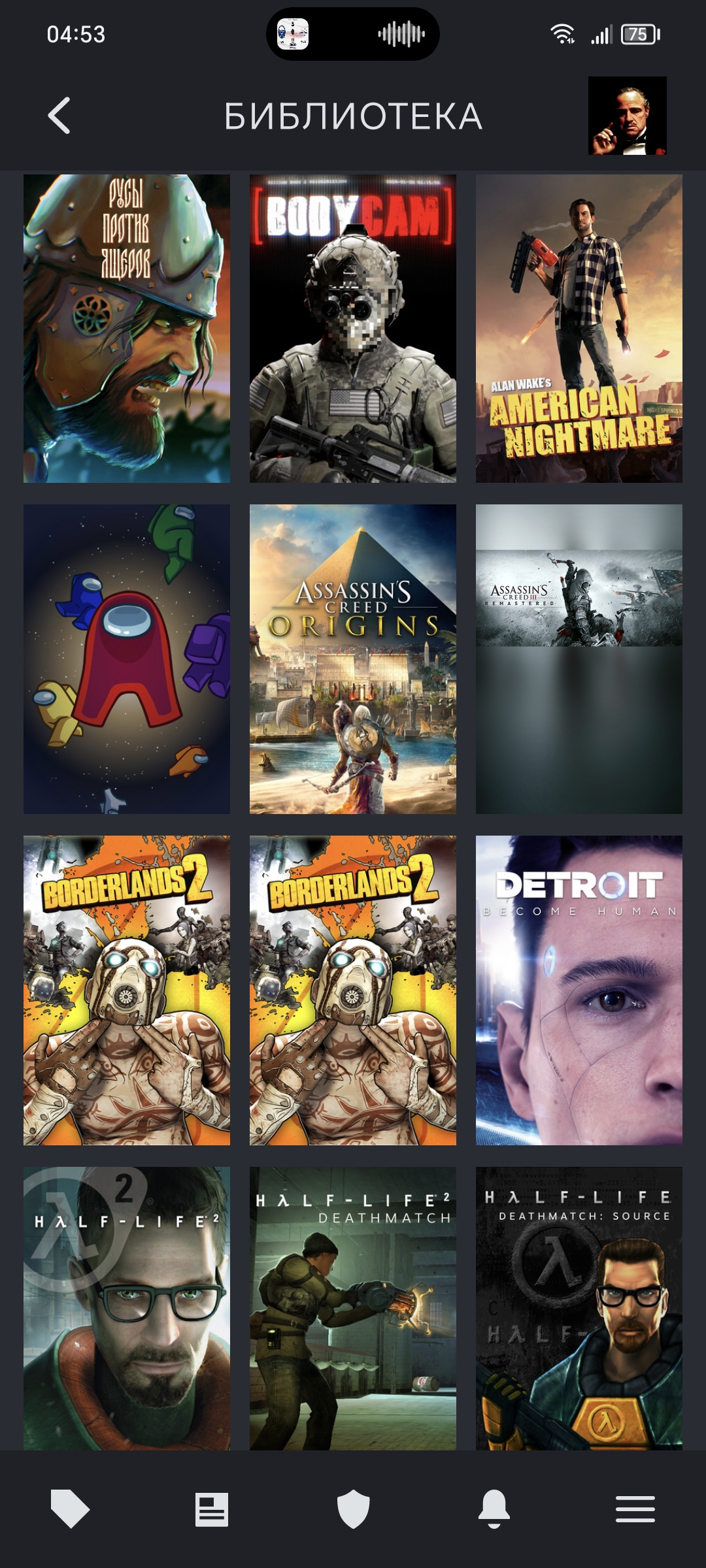Open Alan Wake's American Nightmare
The image size is (706, 1568).
click(579, 329)
